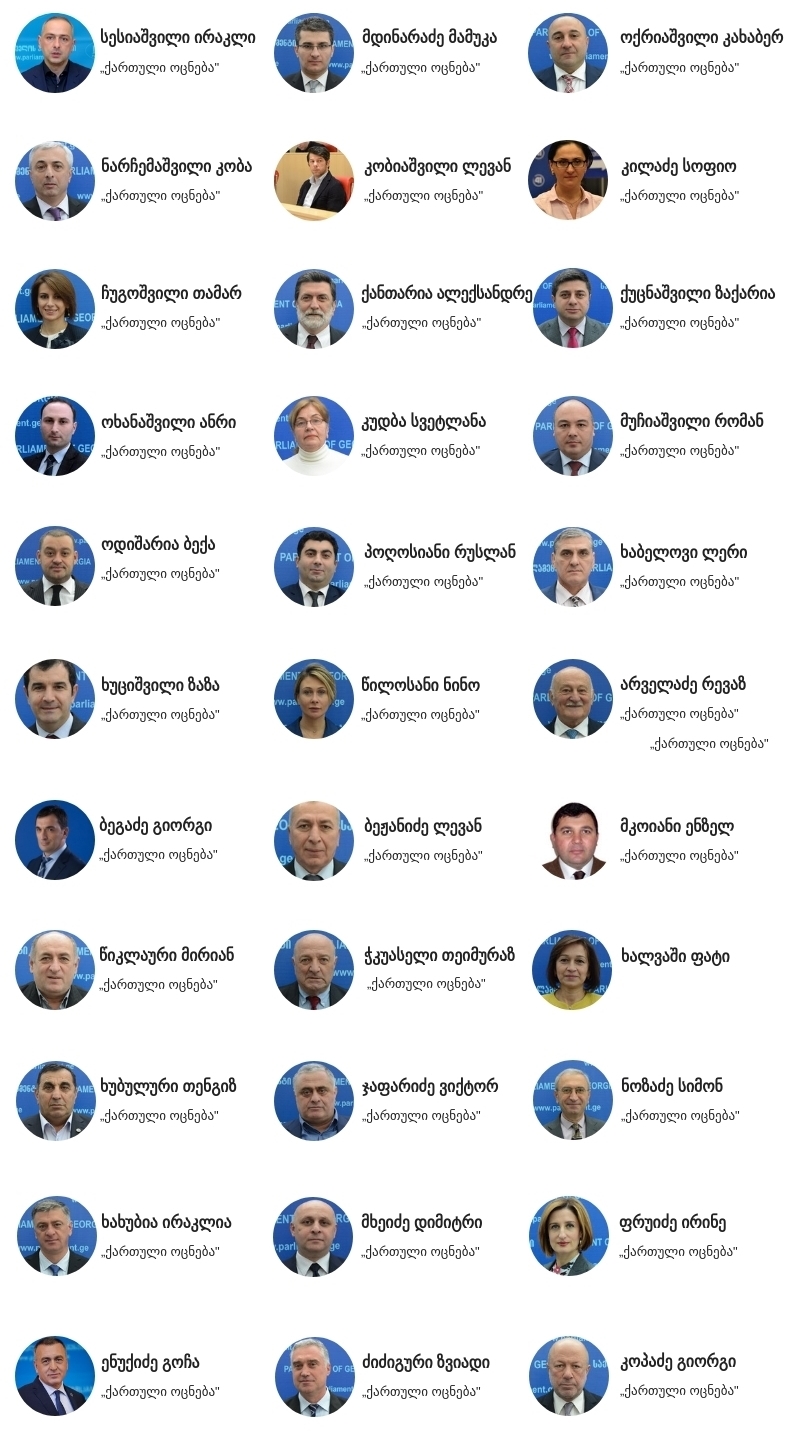Open ქანთარია ალექსანდრე's profile
Viewport: 800px width, 1448px height.
click(x=446, y=294)
